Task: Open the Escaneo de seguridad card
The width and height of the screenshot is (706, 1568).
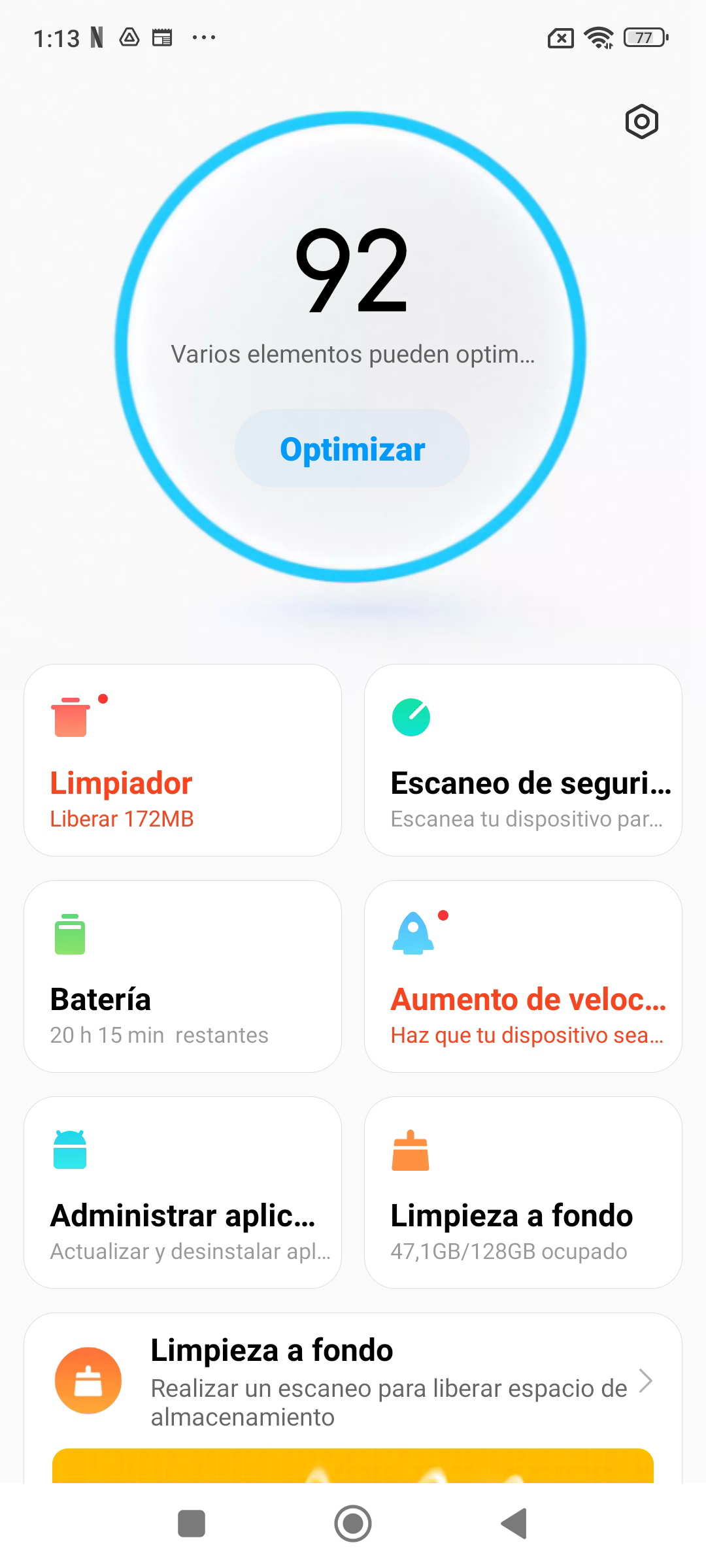Action: coord(523,760)
